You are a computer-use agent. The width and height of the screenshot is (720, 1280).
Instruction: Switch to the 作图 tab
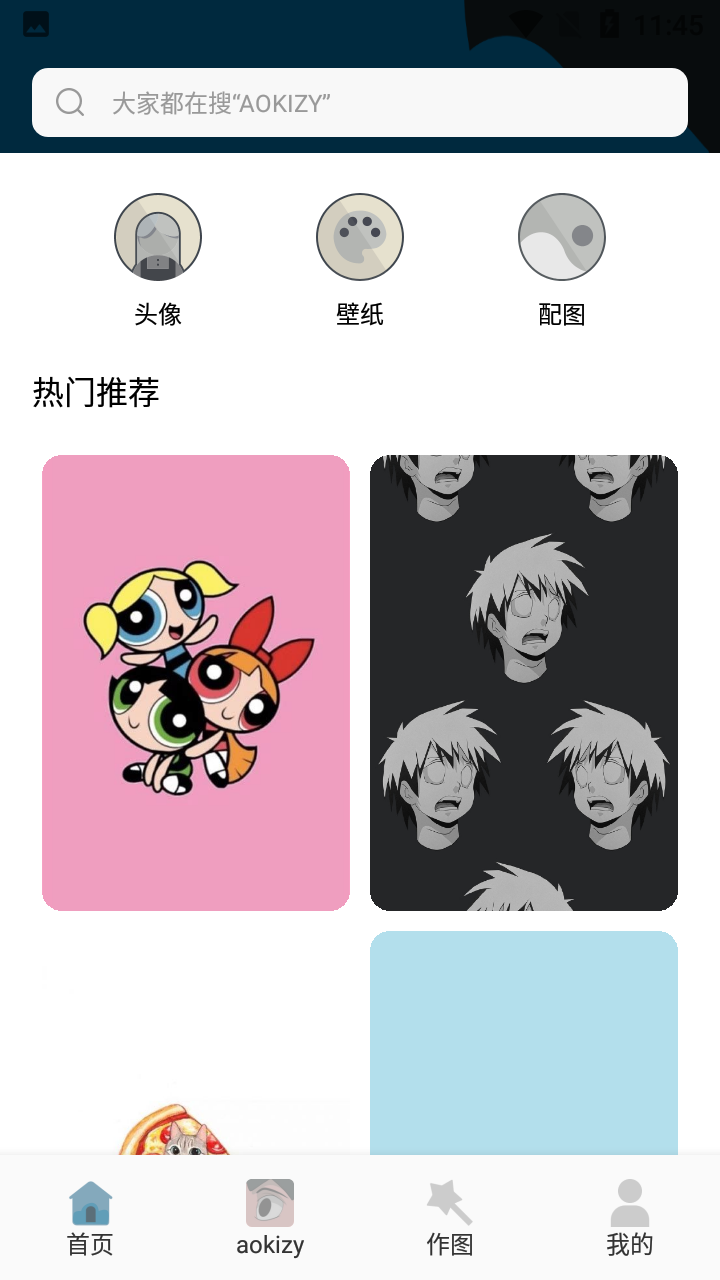pyautogui.click(x=450, y=1217)
